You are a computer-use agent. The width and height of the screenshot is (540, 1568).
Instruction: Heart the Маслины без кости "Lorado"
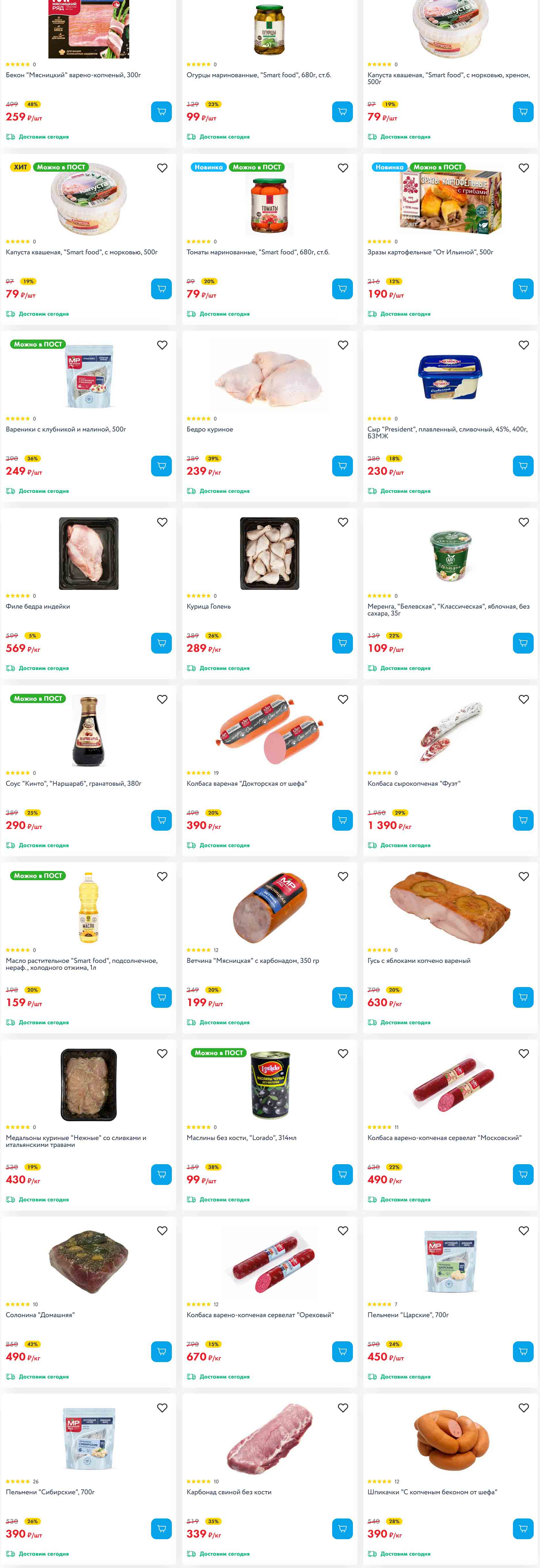[343, 1054]
